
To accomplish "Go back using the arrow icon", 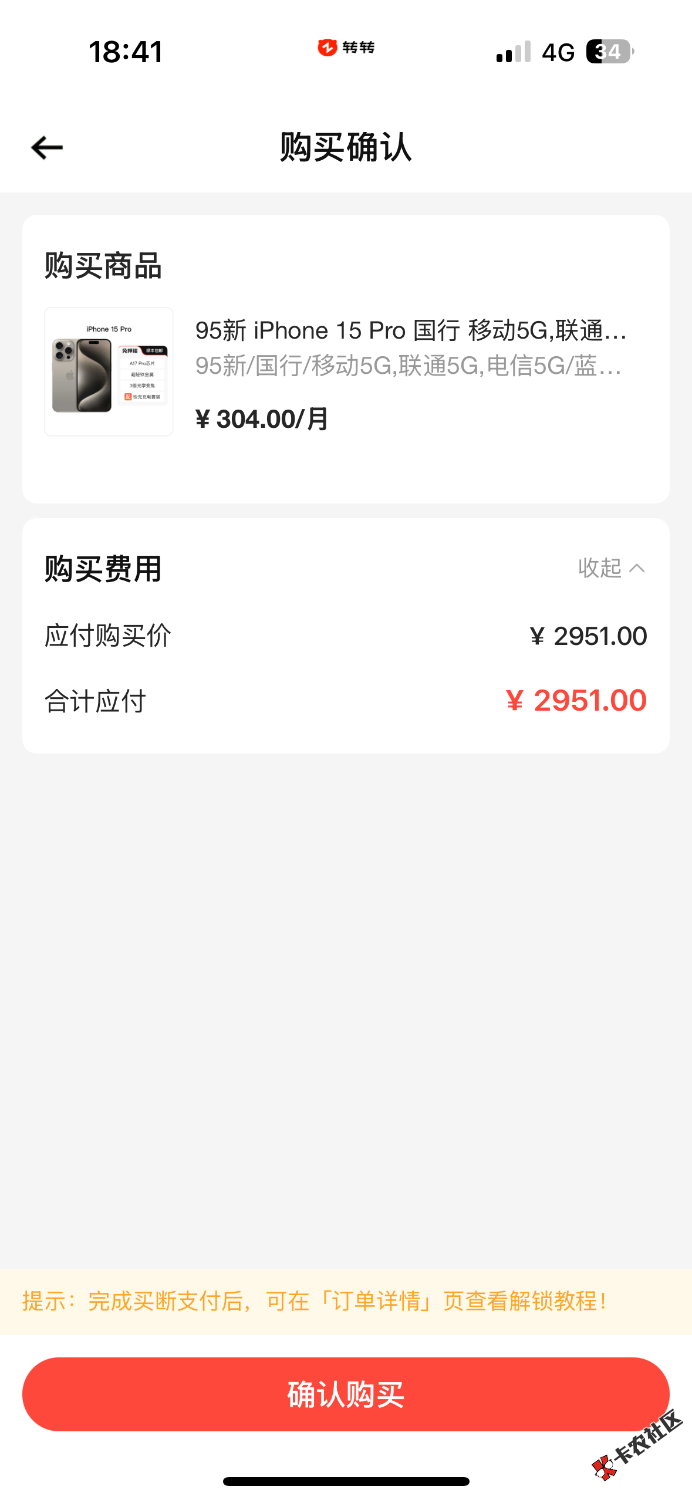I will [47, 148].
